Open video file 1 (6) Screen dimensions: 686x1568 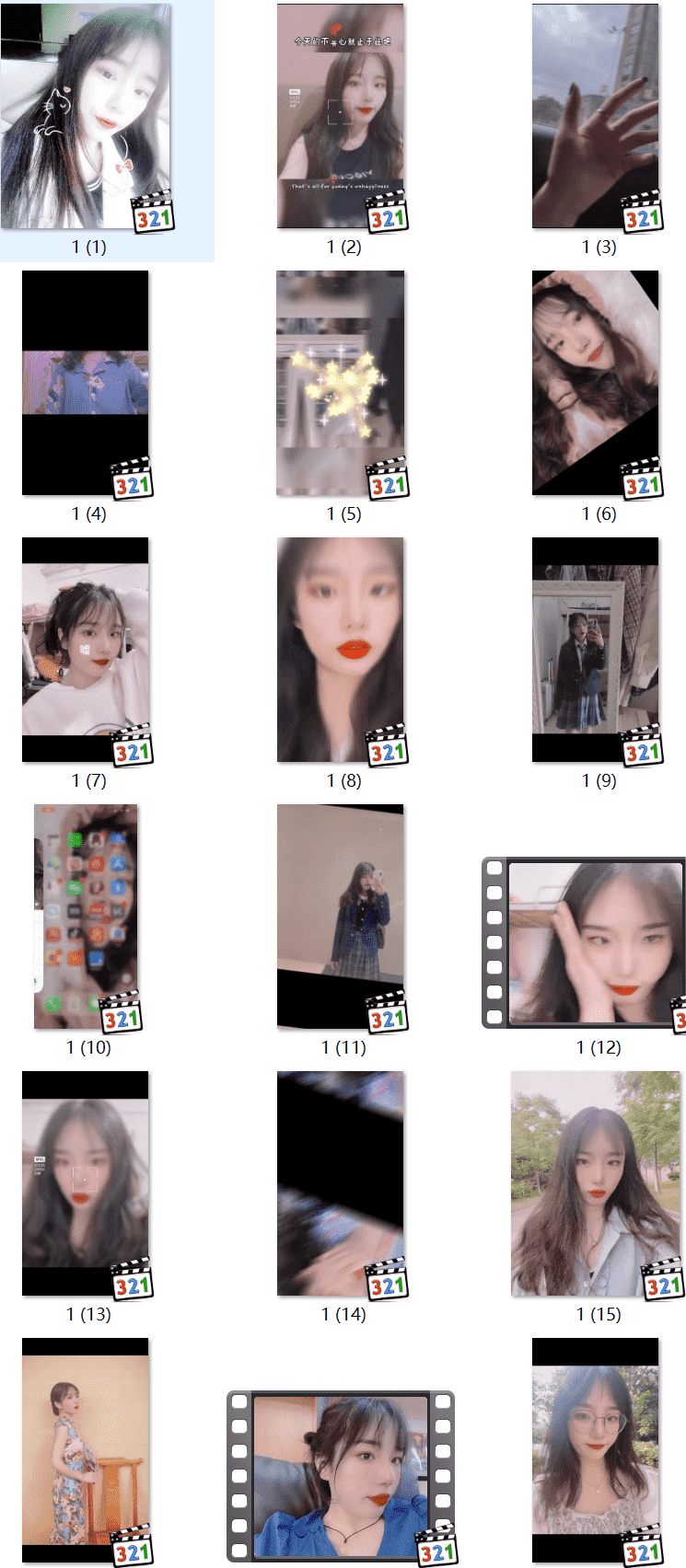pyautogui.click(x=596, y=384)
